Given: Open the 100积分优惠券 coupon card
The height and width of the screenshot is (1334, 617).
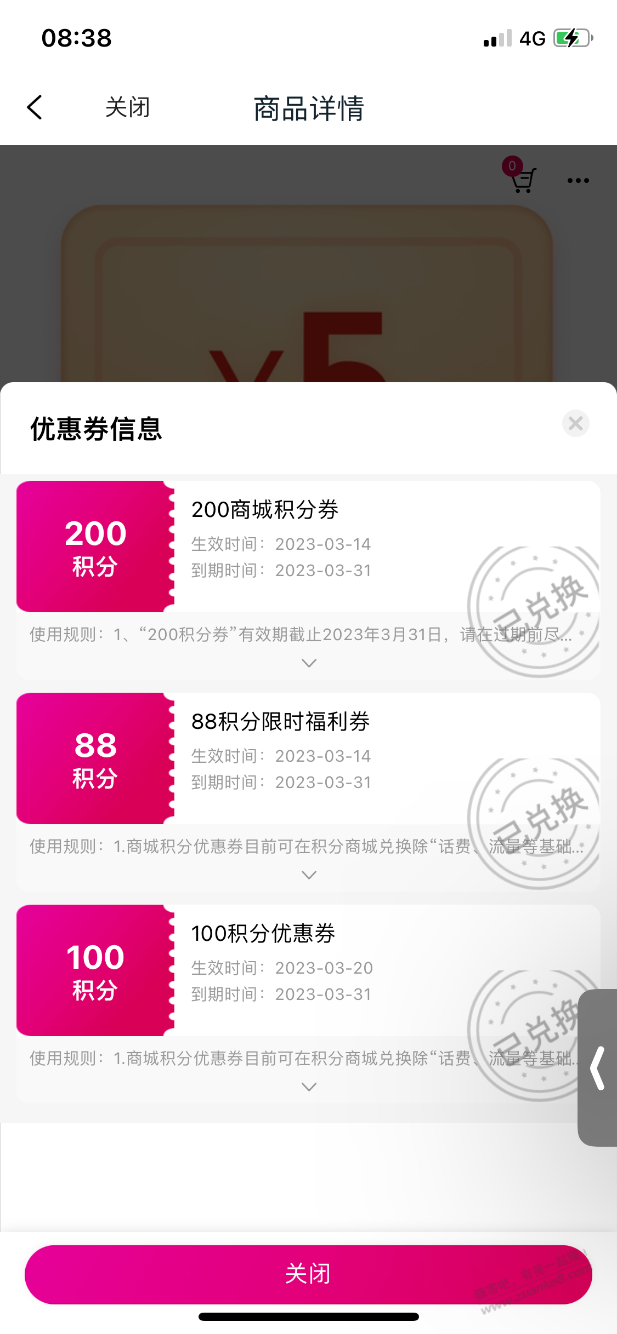Looking at the screenshot, I should point(308,970).
